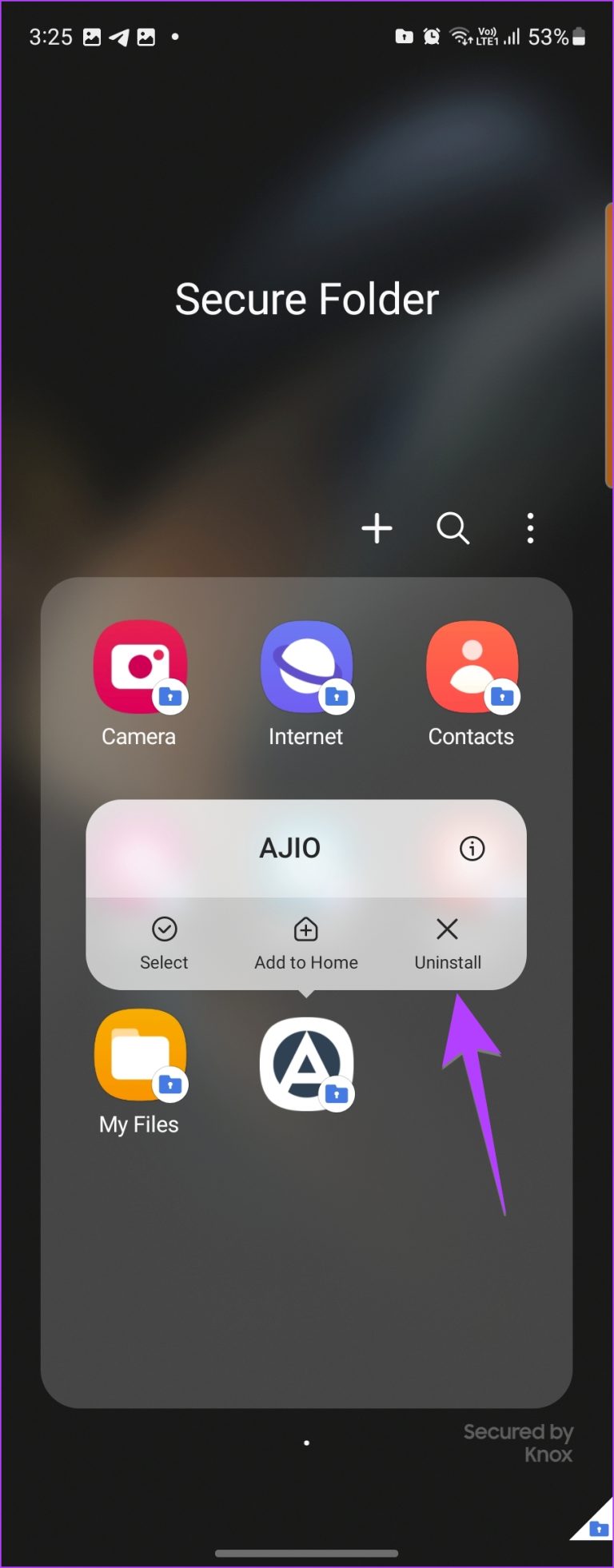Open search within Secure Folder

(453, 528)
